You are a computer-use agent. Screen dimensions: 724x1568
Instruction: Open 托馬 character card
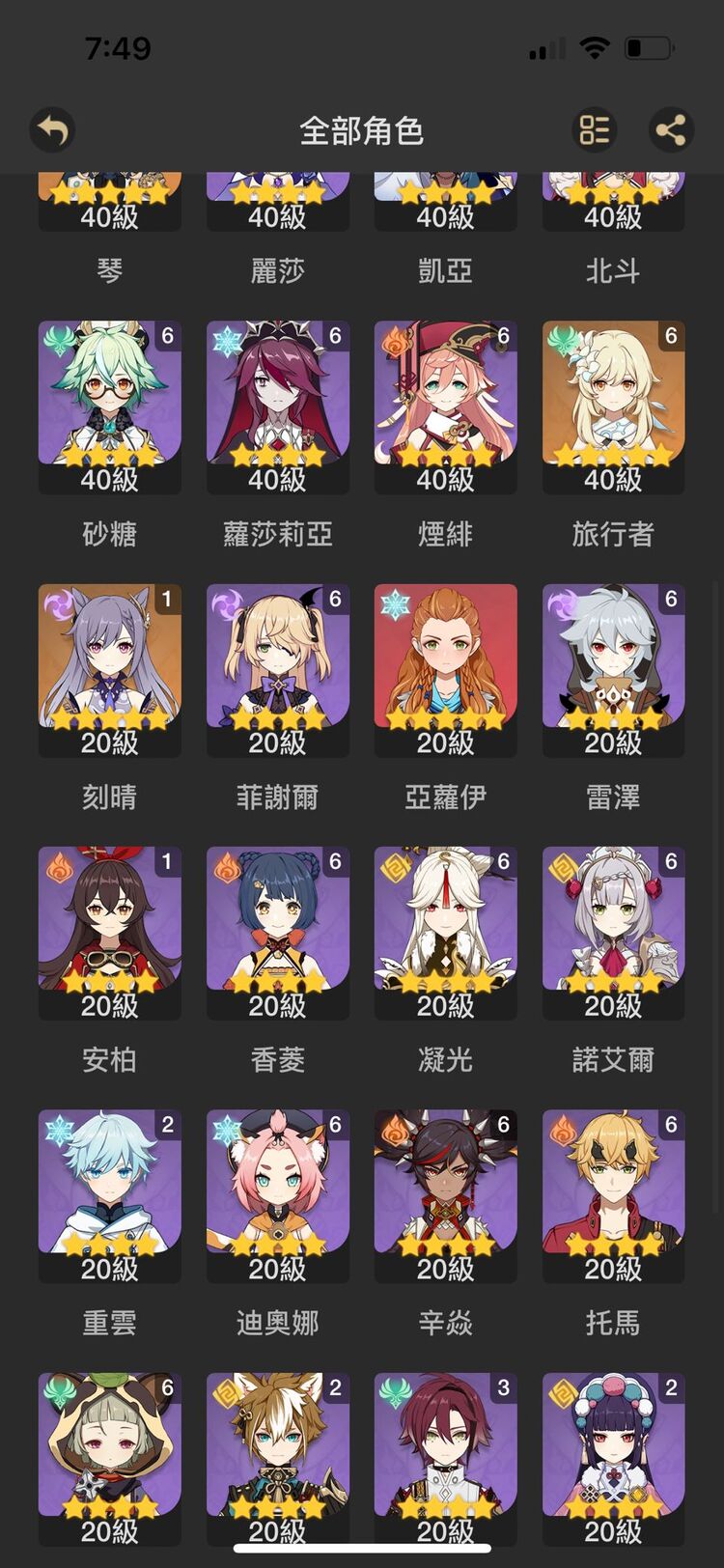613,1194
